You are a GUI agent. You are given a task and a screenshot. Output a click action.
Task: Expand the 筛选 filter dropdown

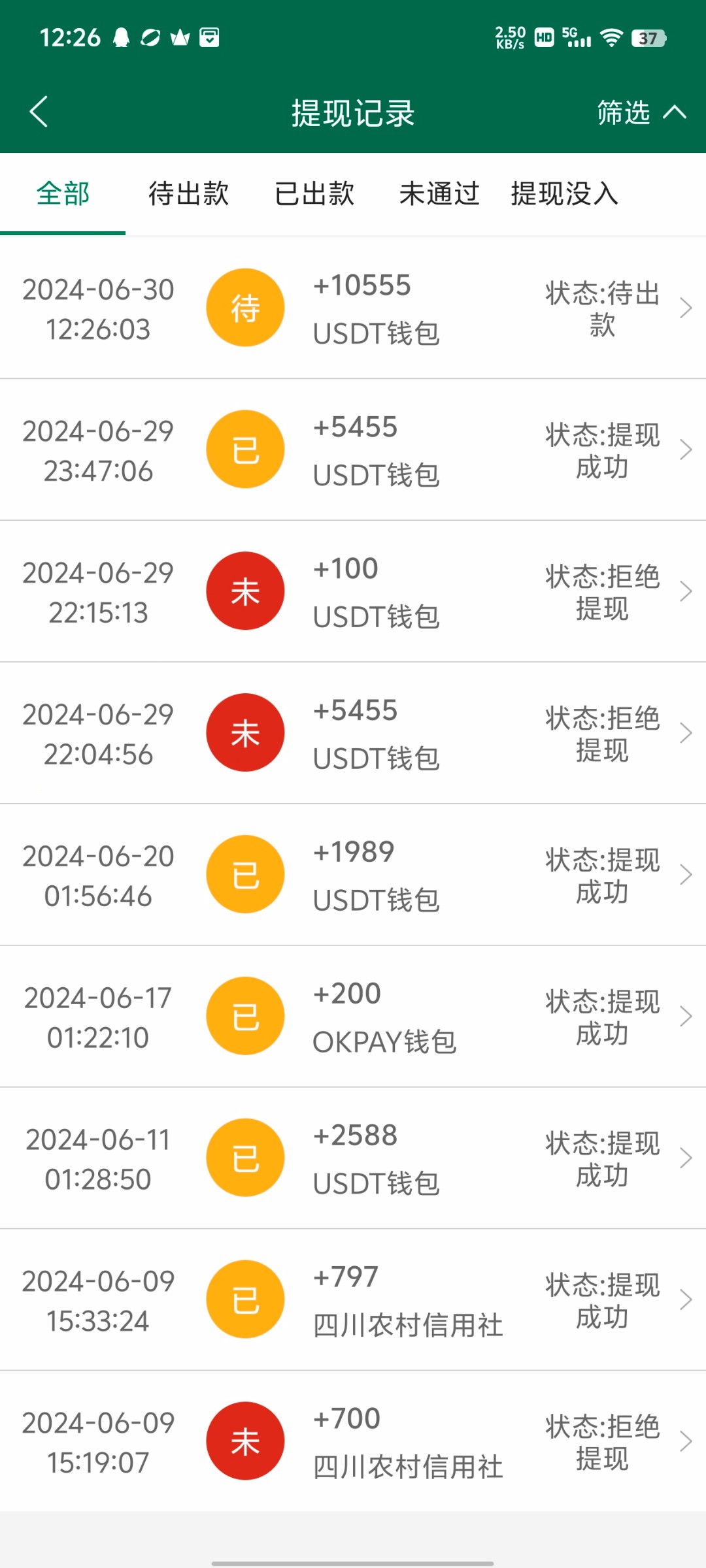(x=641, y=112)
